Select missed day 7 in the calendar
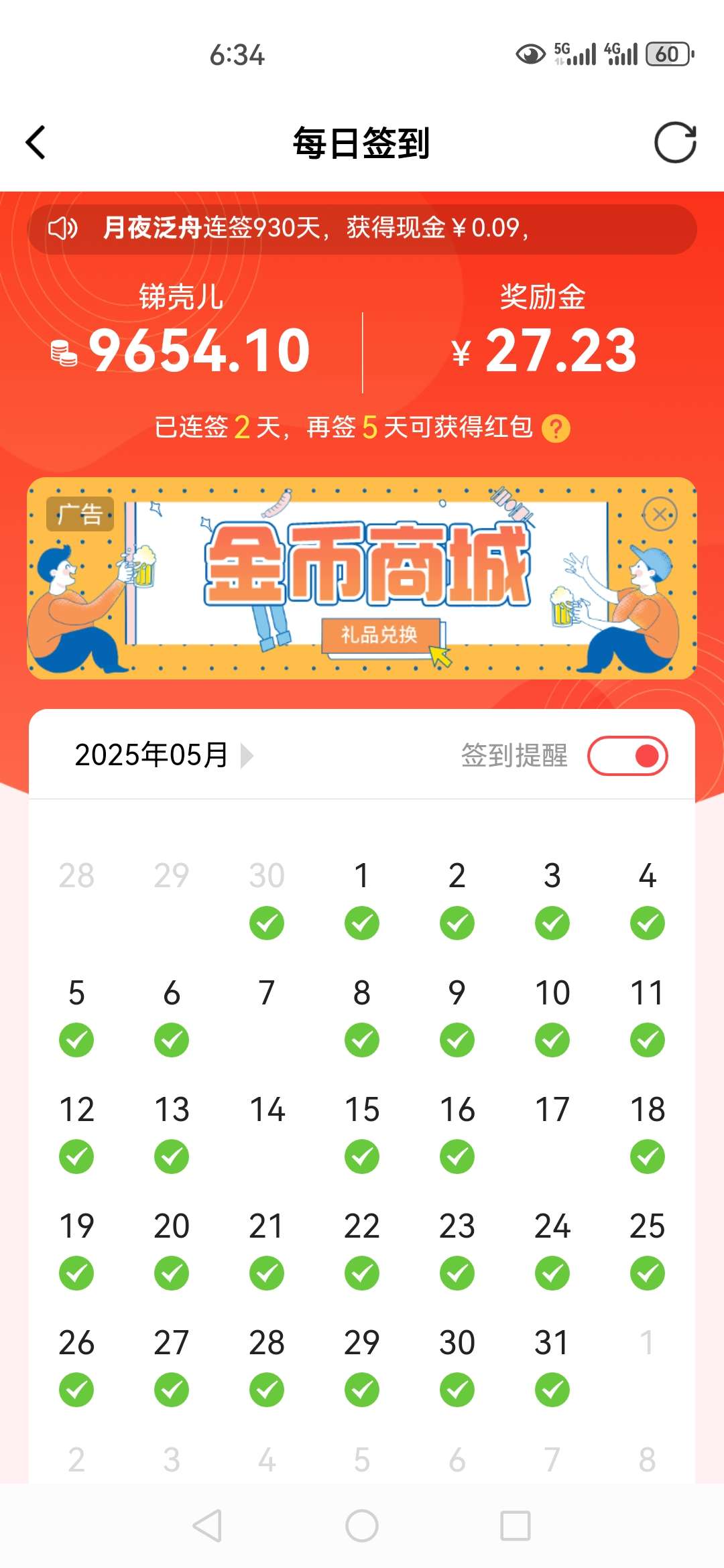 click(267, 994)
